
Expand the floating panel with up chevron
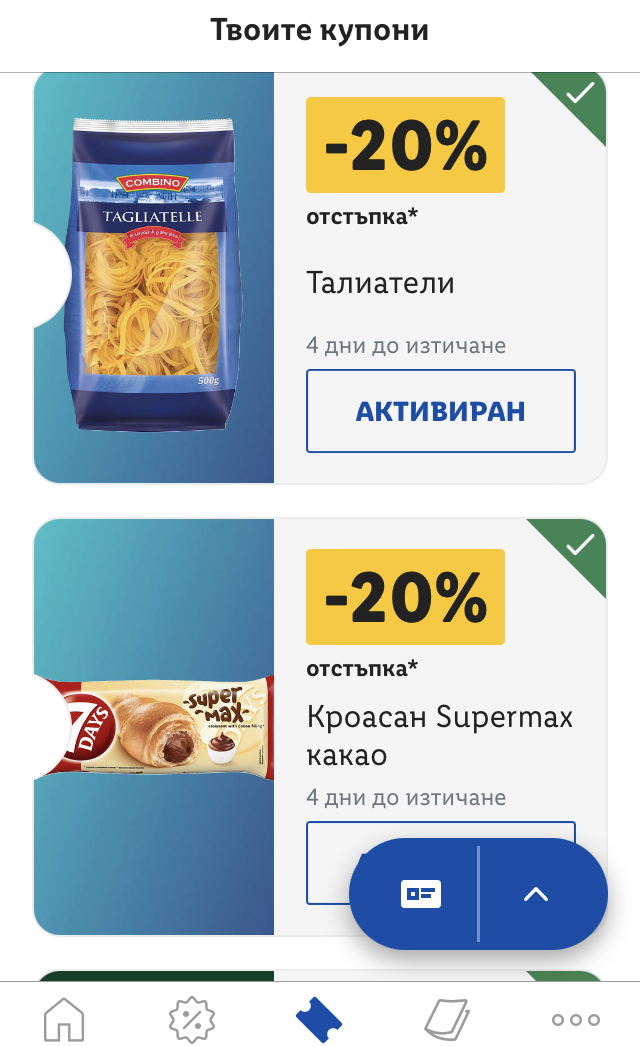tap(536, 894)
